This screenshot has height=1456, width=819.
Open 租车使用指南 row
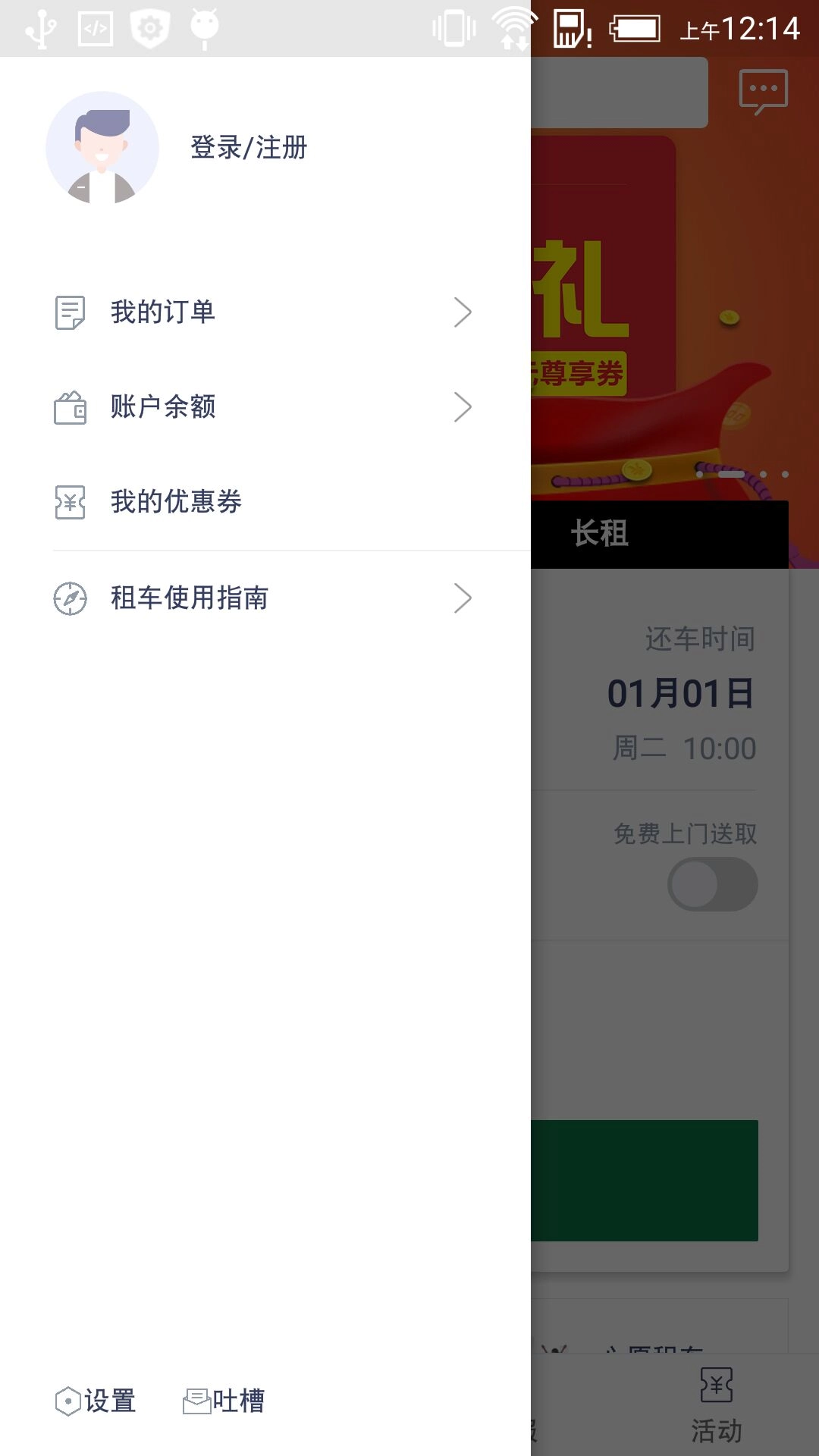point(262,598)
